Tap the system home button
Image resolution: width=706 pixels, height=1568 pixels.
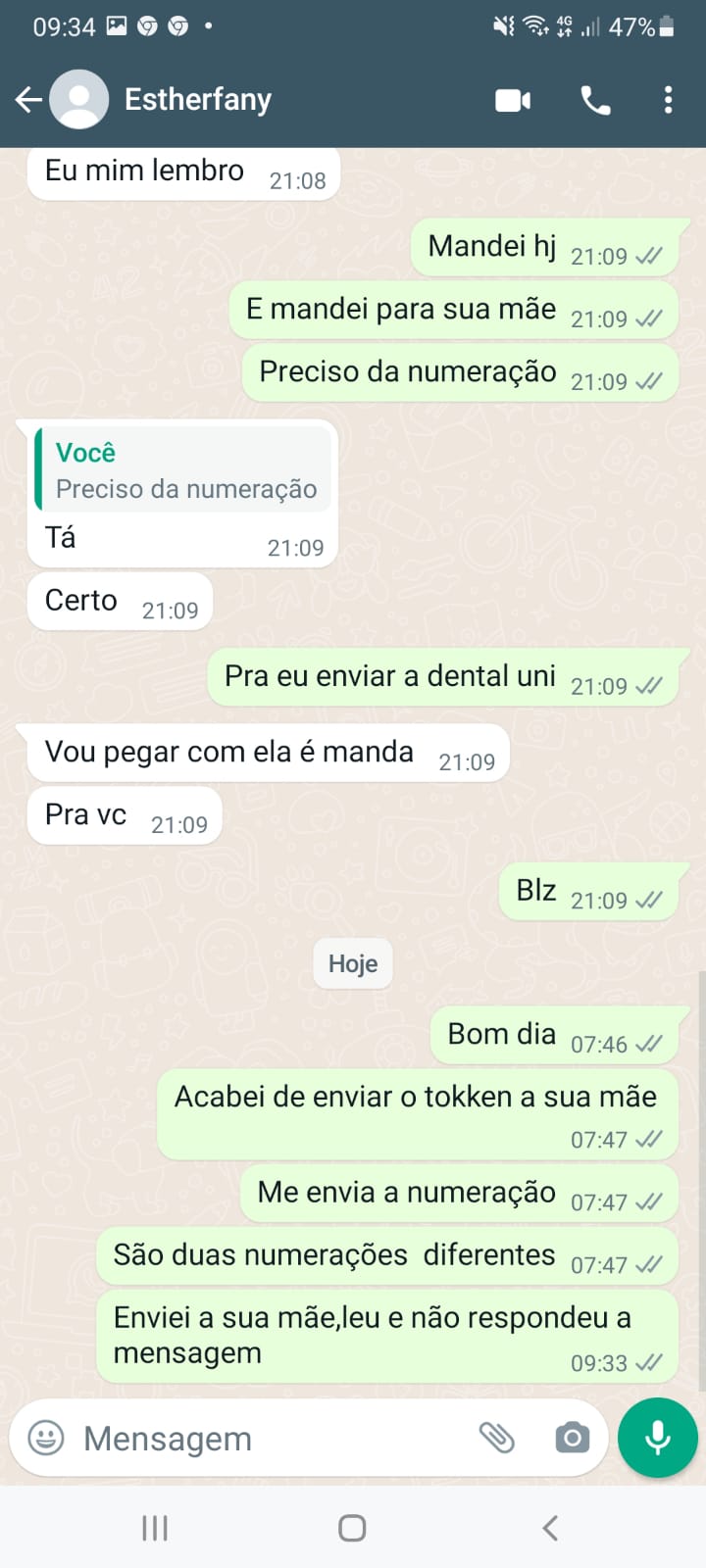pos(352,1528)
